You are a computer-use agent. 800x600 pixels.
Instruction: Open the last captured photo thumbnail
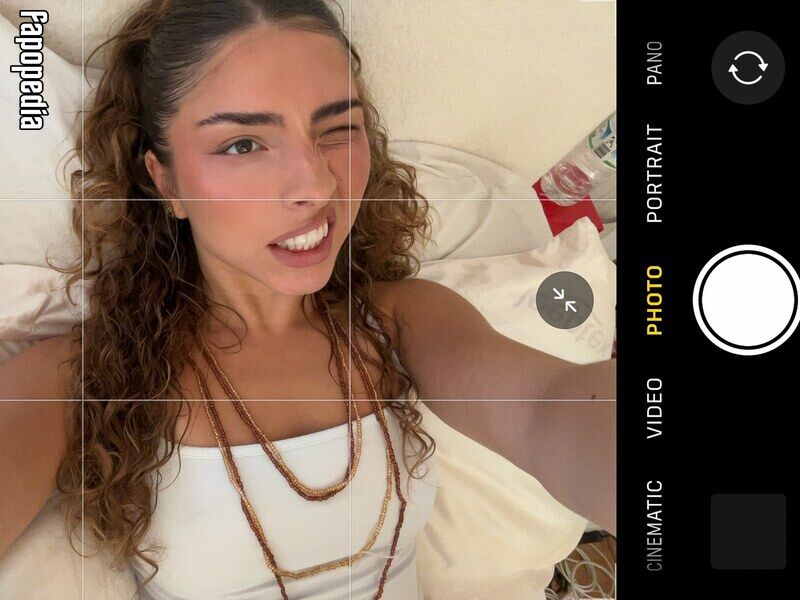coord(748,531)
